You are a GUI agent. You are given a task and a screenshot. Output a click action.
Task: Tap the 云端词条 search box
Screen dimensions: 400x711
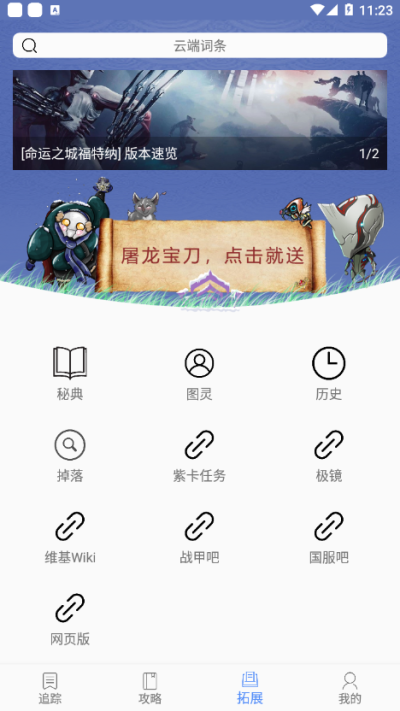(200, 45)
